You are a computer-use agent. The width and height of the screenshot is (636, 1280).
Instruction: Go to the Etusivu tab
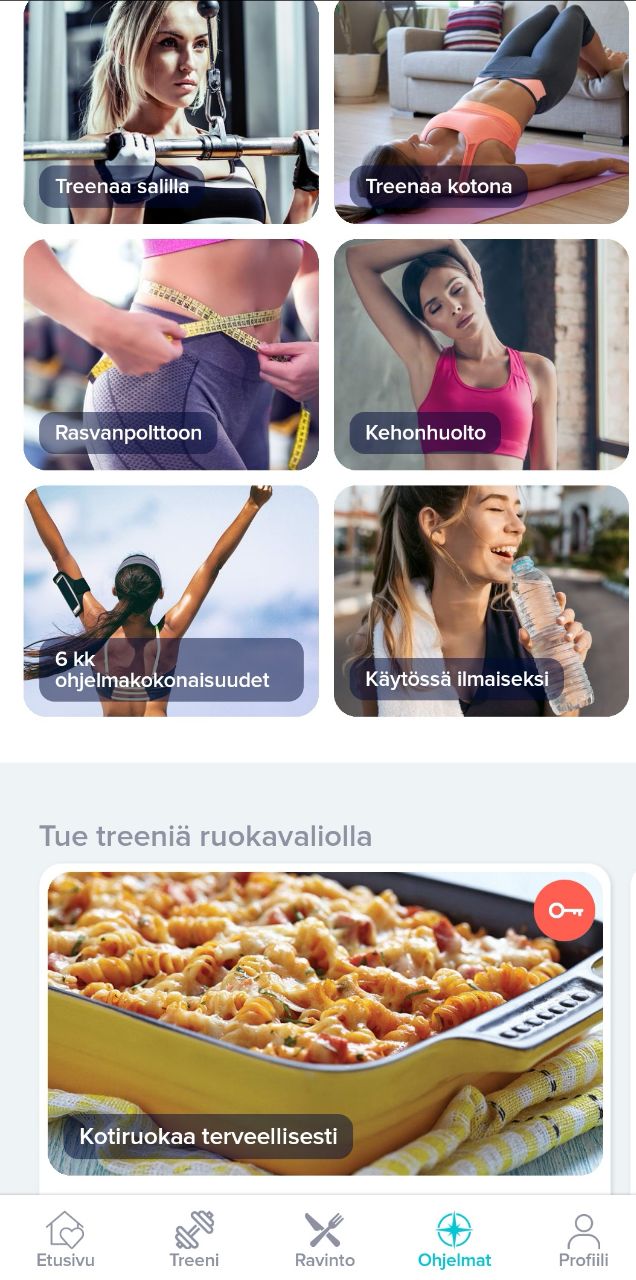point(65,1240)
